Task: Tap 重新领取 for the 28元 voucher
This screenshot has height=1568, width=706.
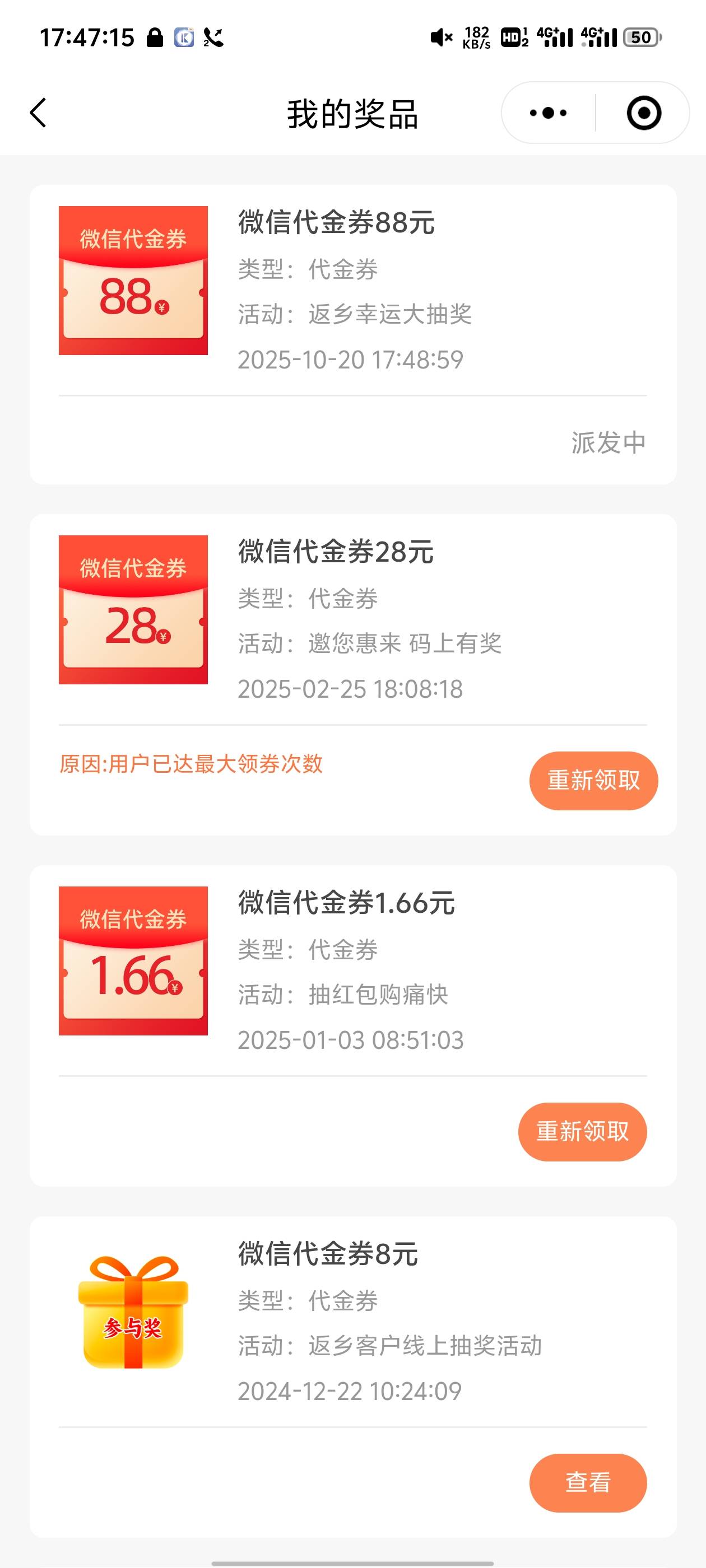Action: point(593,780)
